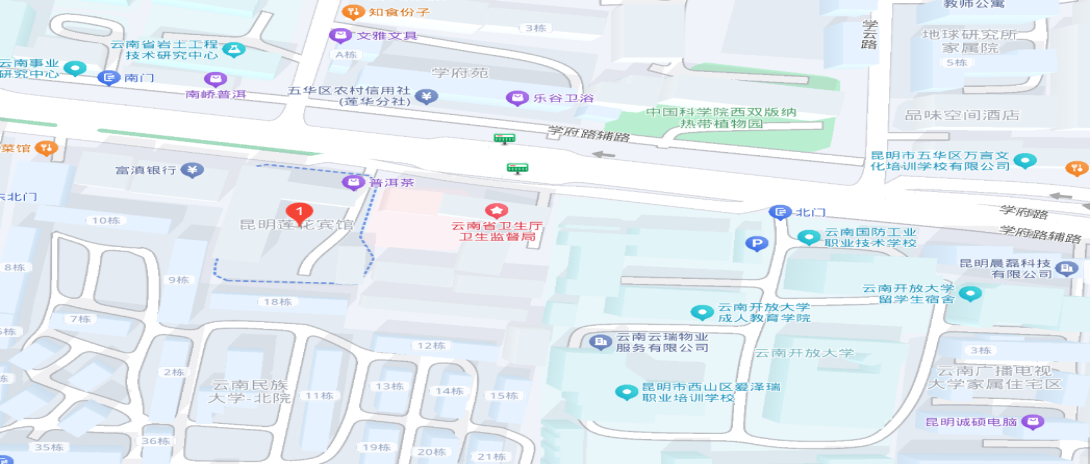Select the 云南云瑞物业服务有限公司 marker

(x=601, y=342)
